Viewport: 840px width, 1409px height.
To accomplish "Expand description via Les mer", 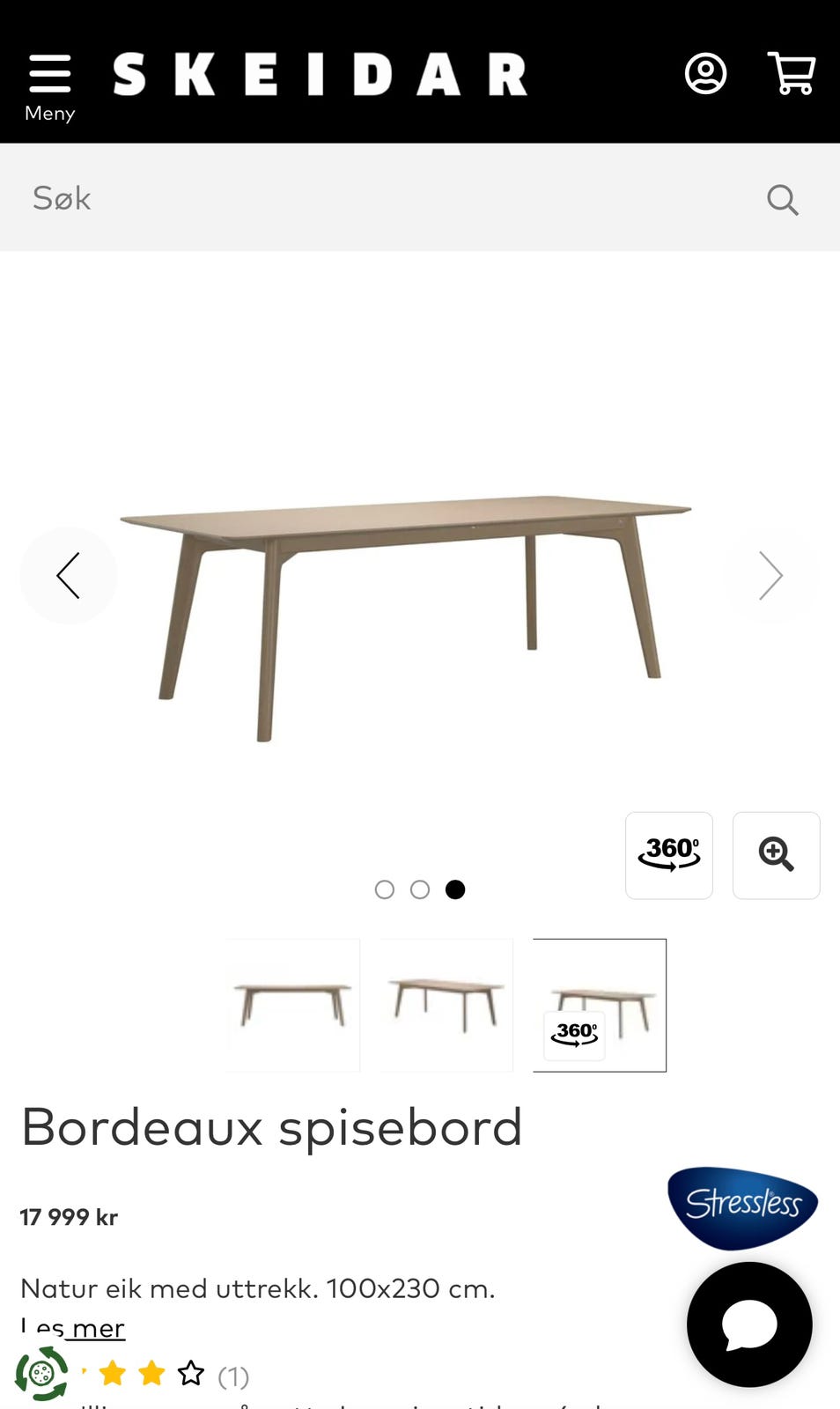I will (x=72, y=1328).
